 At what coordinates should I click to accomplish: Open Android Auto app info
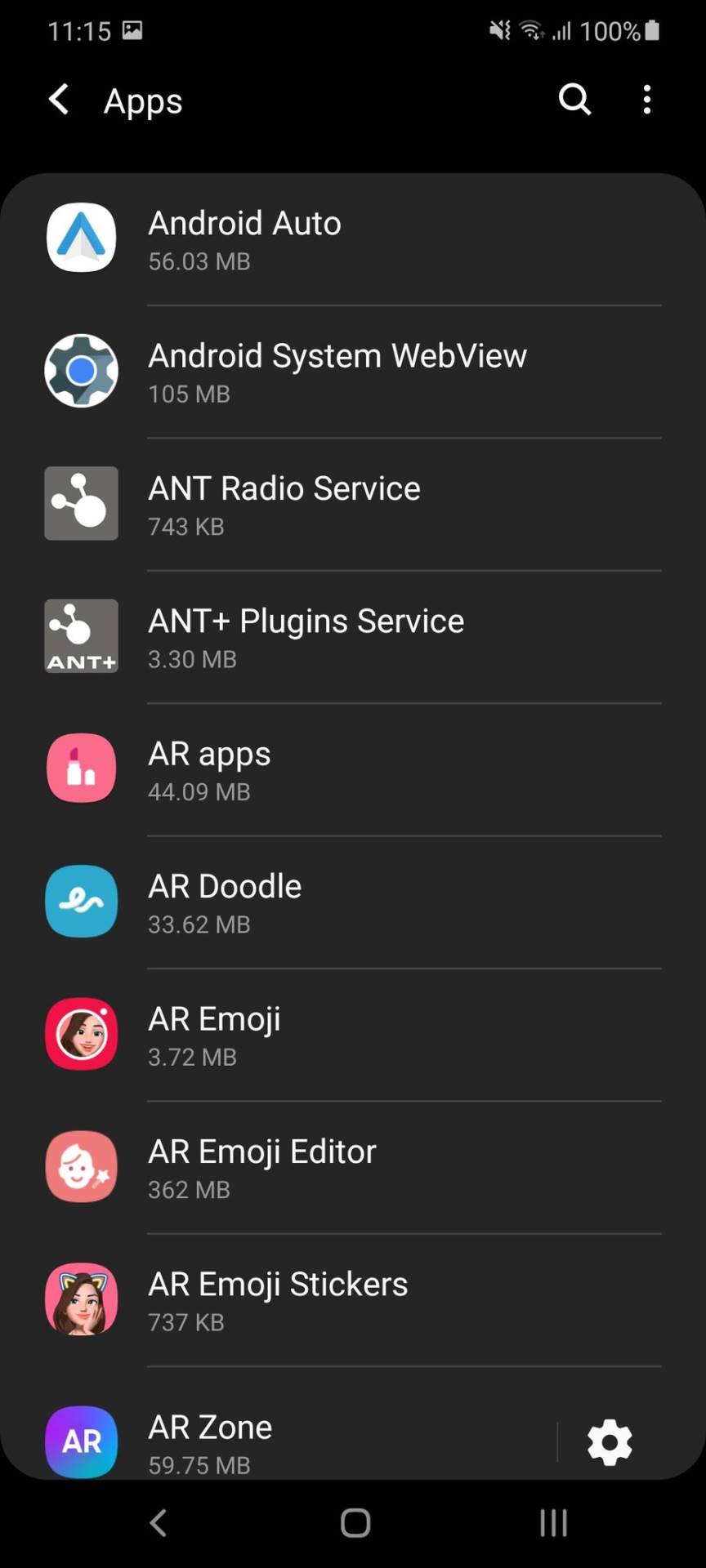click(x=353, y=239)
